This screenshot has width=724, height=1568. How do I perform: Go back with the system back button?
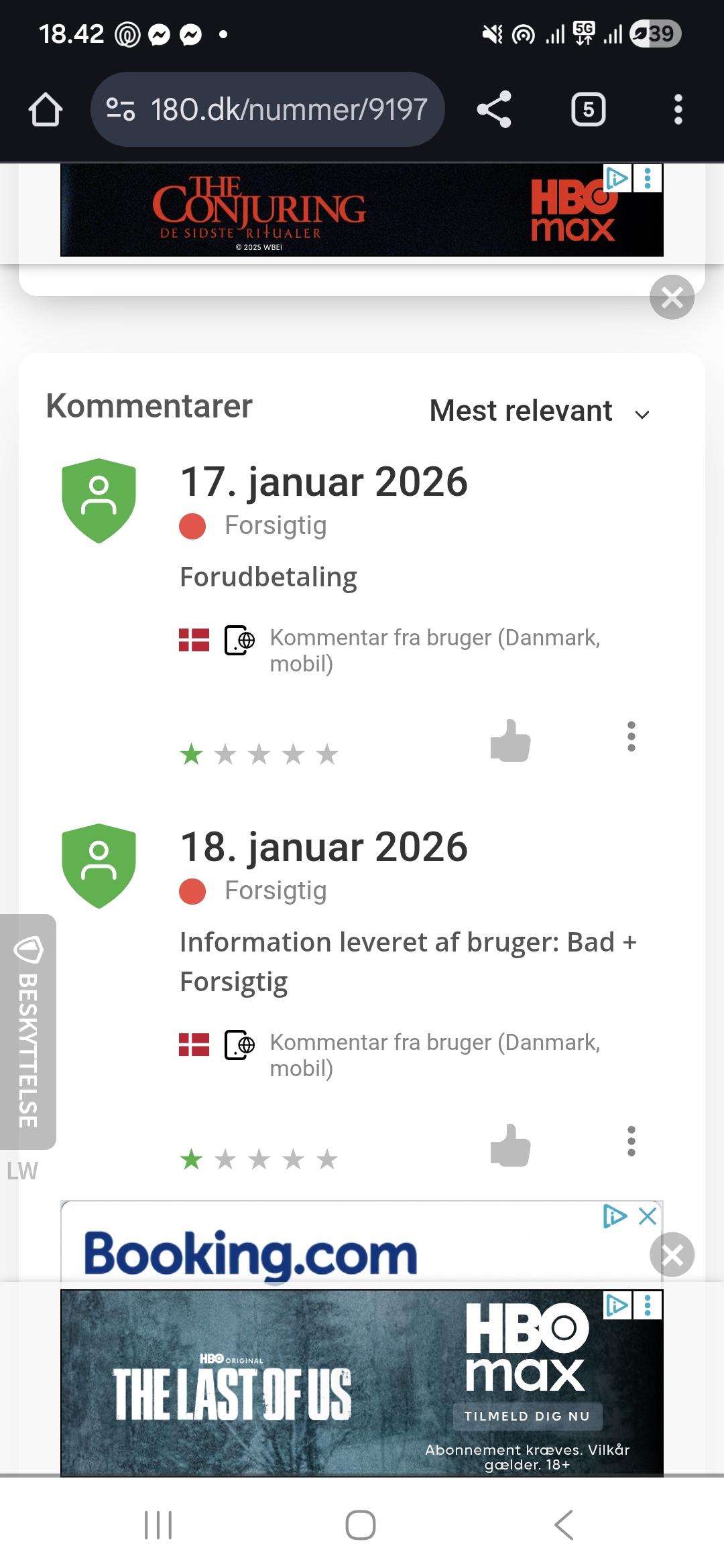click(x=564, y=1525)
